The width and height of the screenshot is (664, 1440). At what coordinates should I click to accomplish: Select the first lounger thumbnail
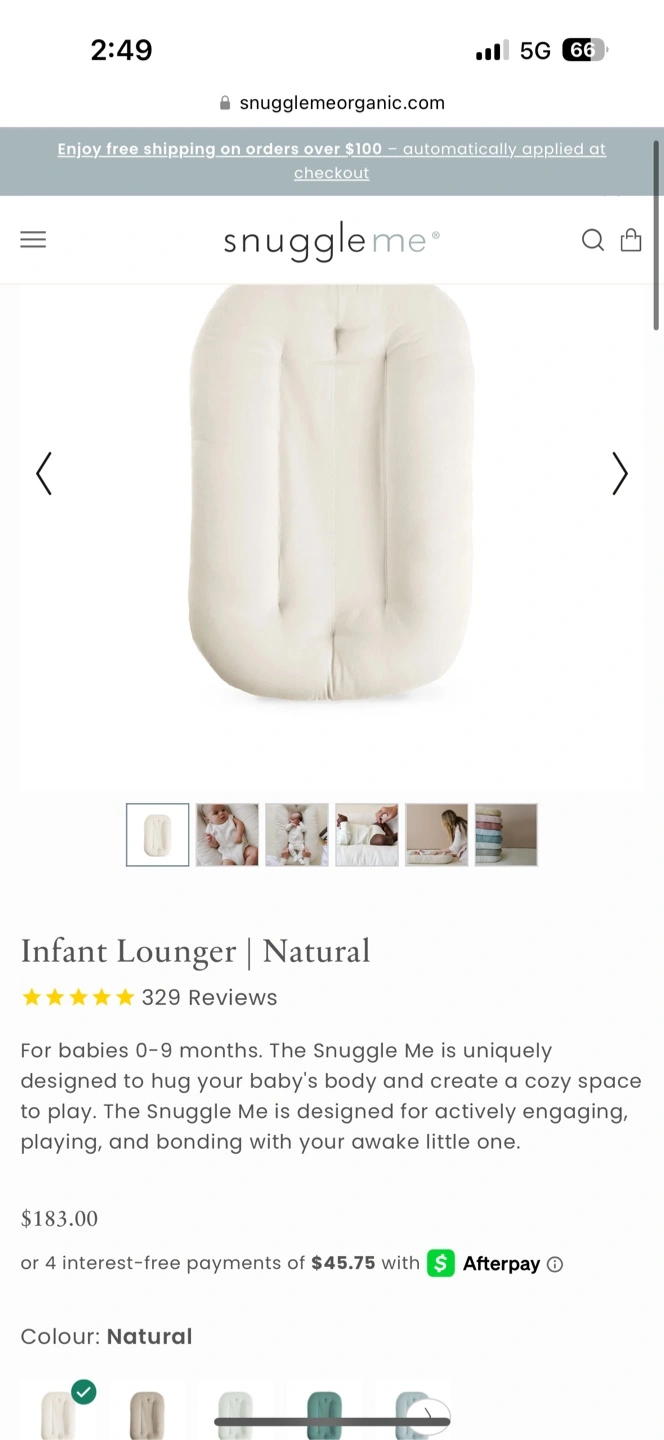pyautogui.click(x=157, y=835)
